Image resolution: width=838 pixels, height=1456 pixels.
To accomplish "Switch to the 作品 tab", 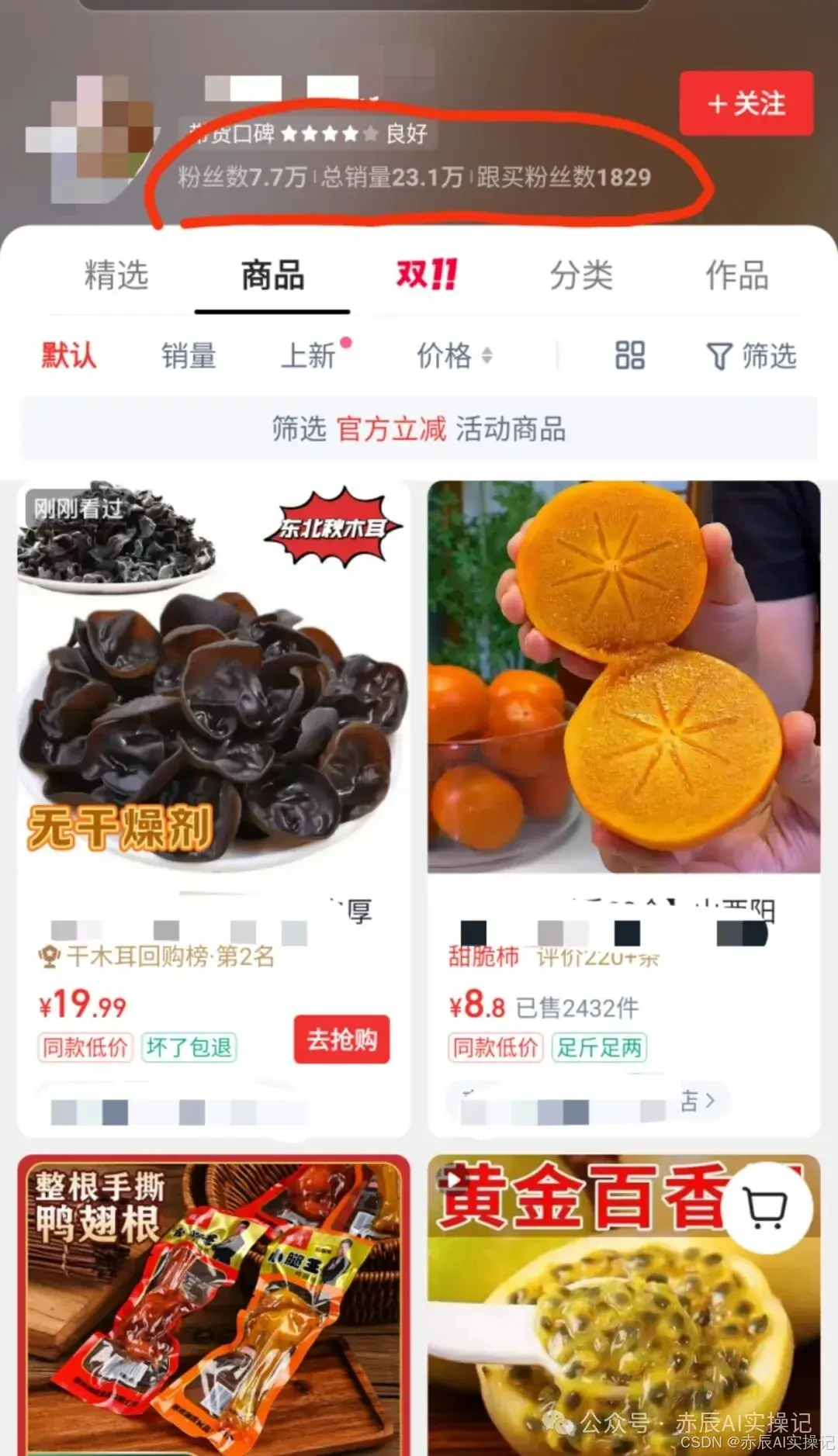I will coord(737,275).
